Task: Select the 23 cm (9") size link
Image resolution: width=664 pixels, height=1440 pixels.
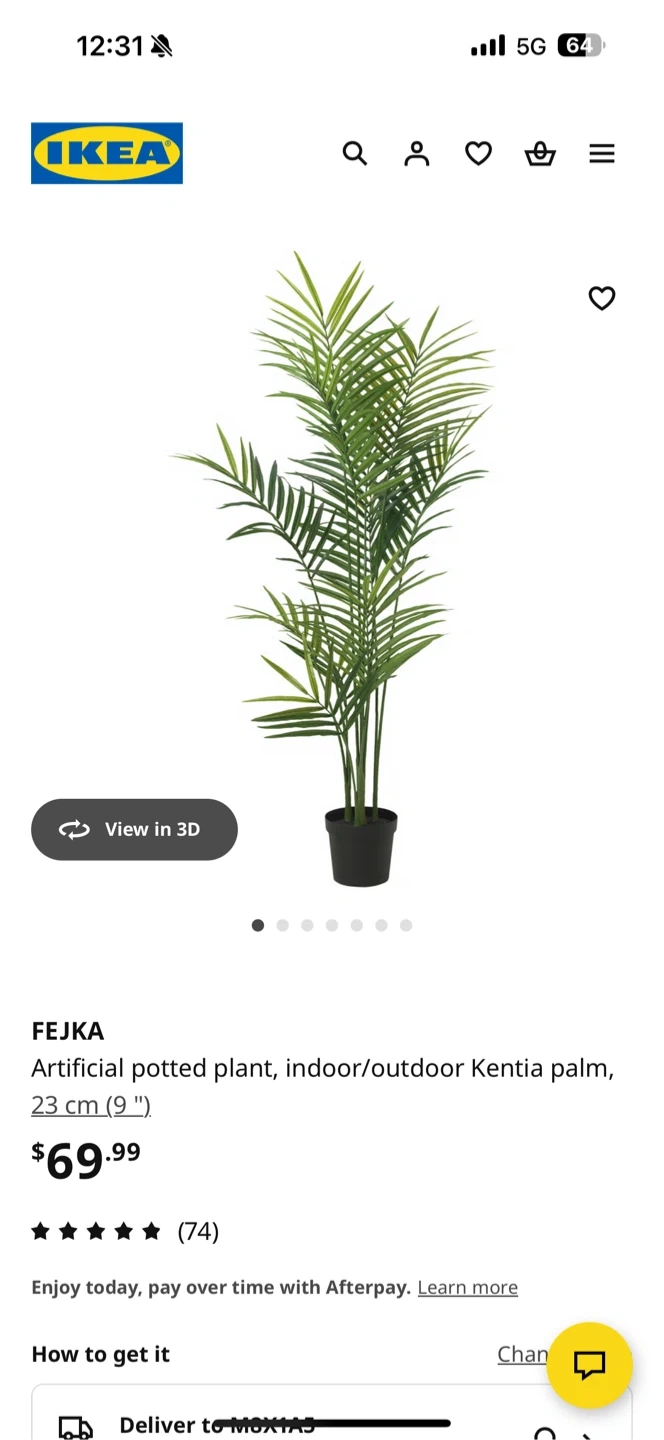Action: 91,1105
